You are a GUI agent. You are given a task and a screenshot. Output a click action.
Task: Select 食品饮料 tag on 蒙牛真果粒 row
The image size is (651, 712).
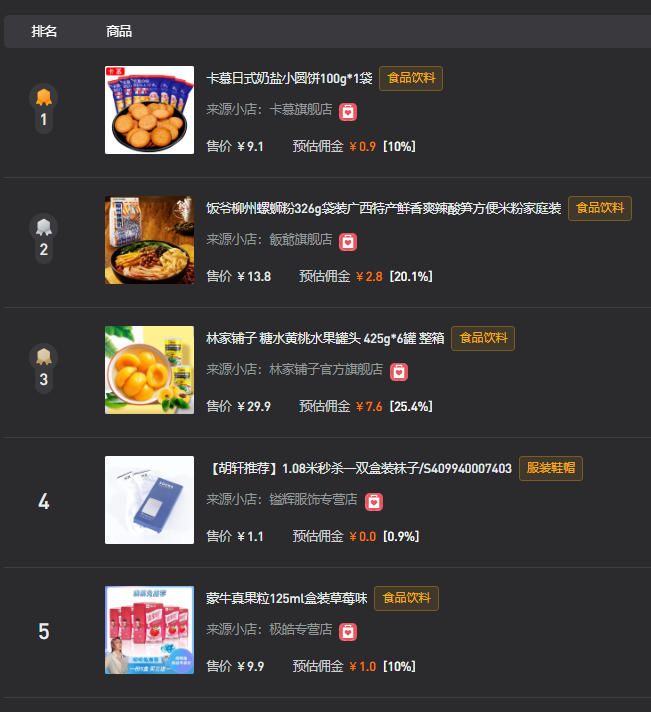coord(406,598)
